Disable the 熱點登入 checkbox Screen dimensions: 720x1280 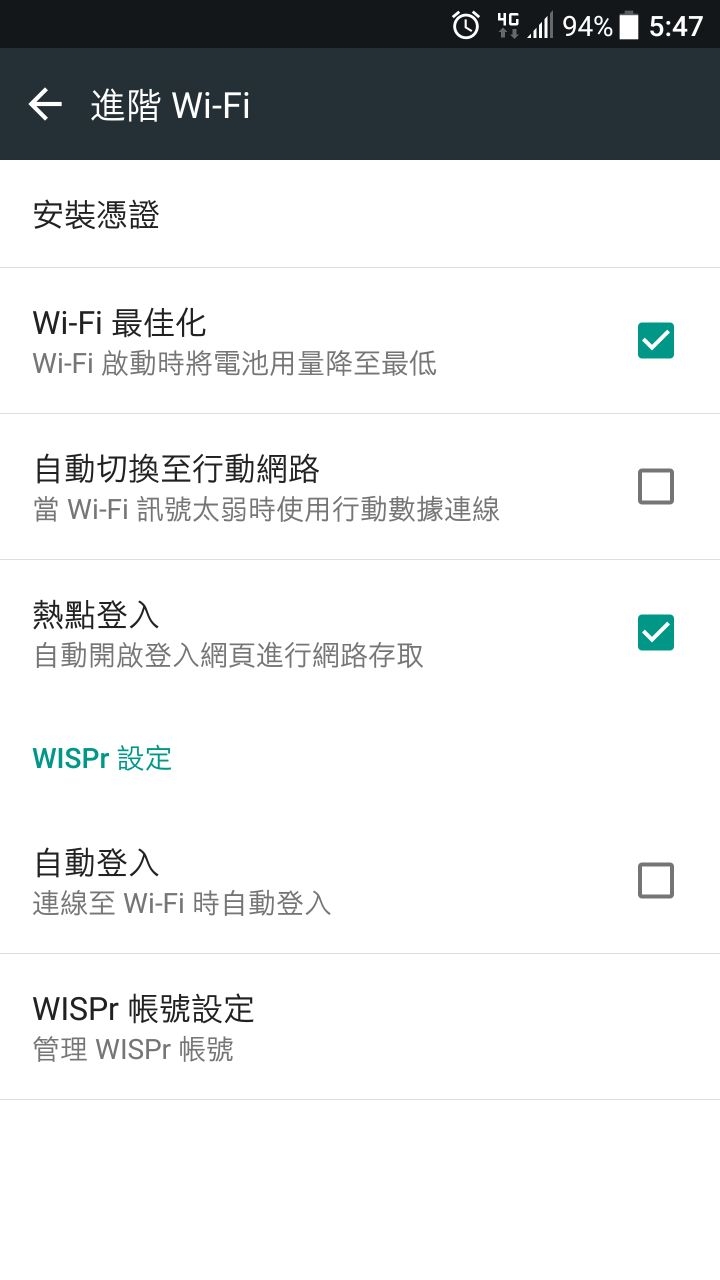coord(656,632)
